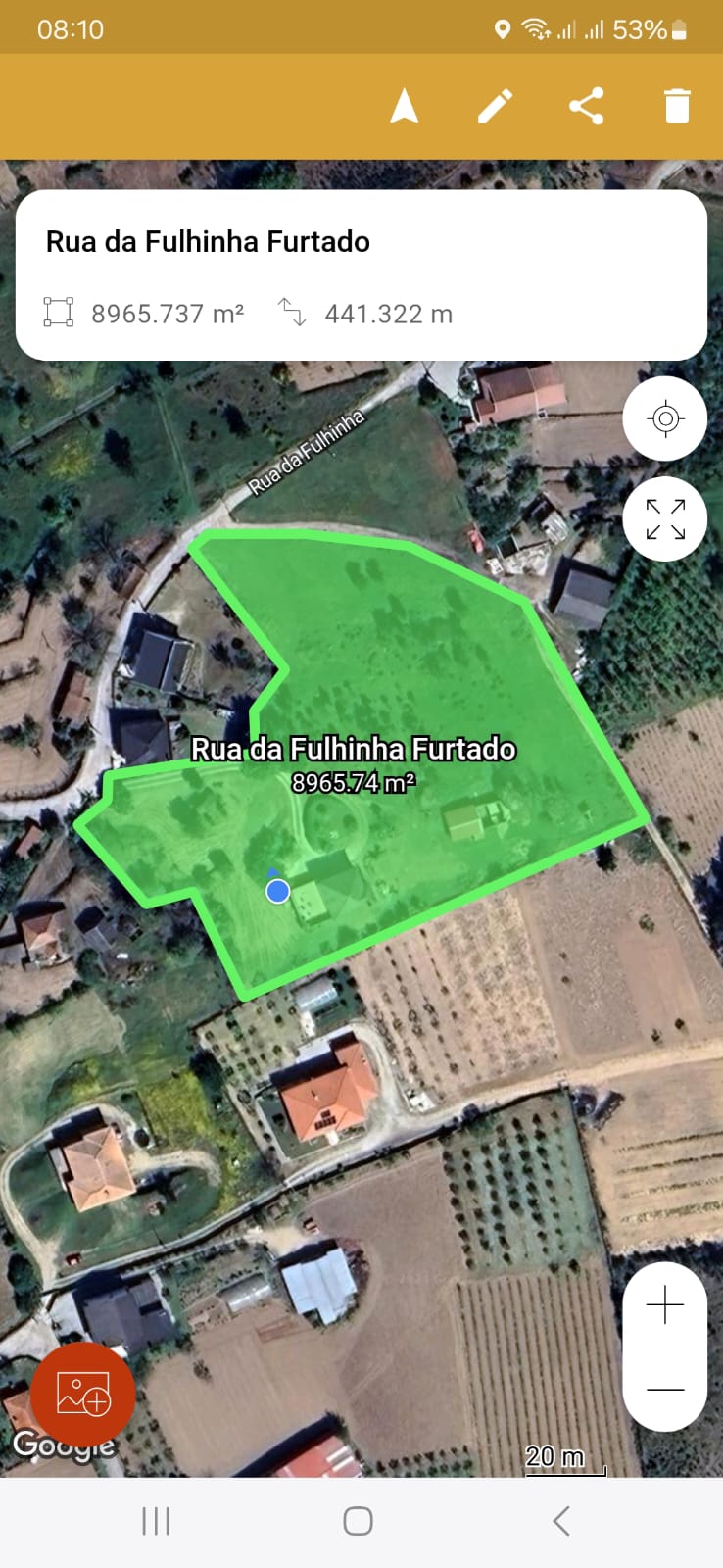Open the Rua da Fulhinha Furtado info card
The image size is (723, 1568).
pos(361,276)
